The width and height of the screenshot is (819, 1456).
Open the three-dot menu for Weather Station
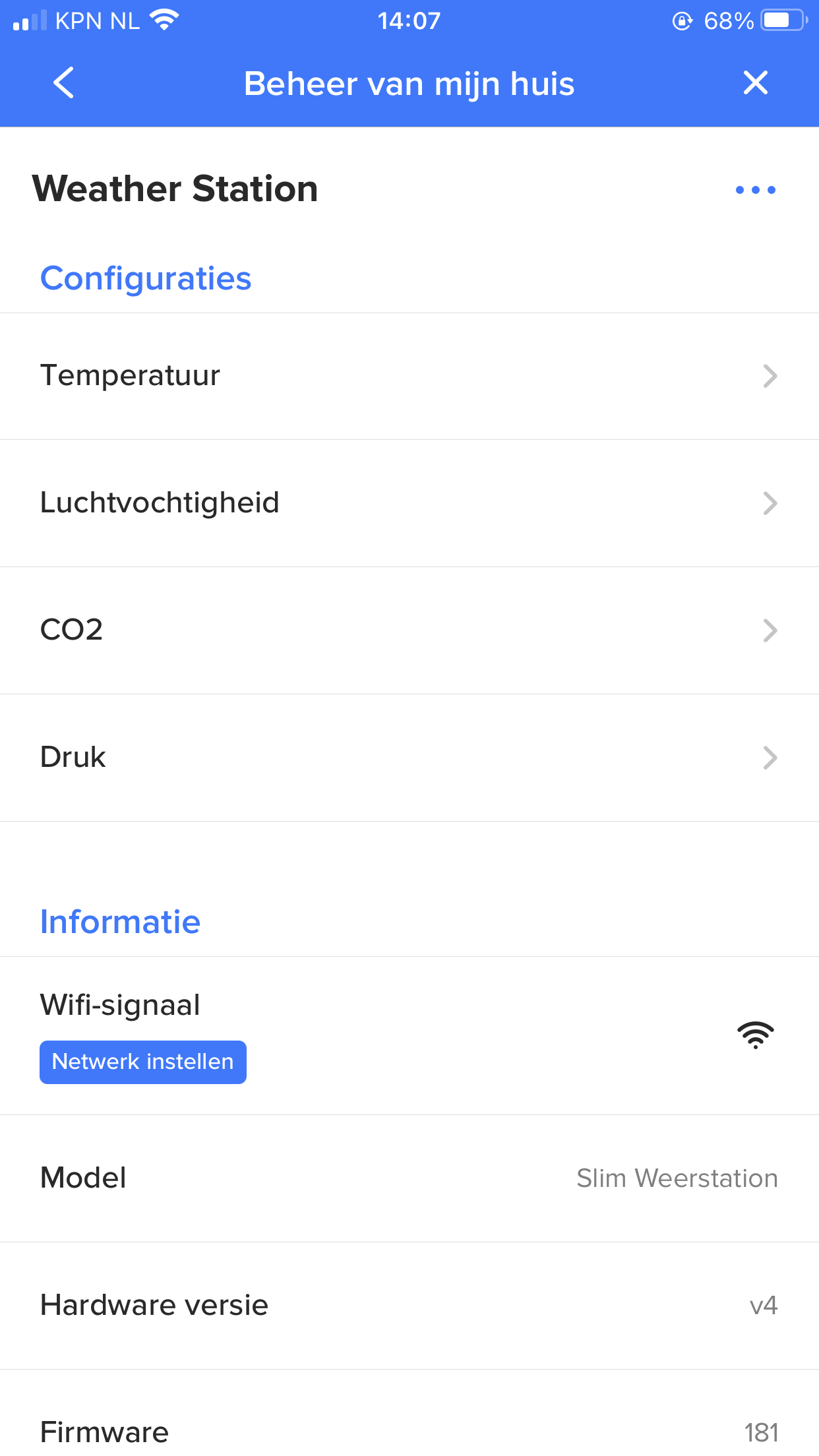point(756,190)
